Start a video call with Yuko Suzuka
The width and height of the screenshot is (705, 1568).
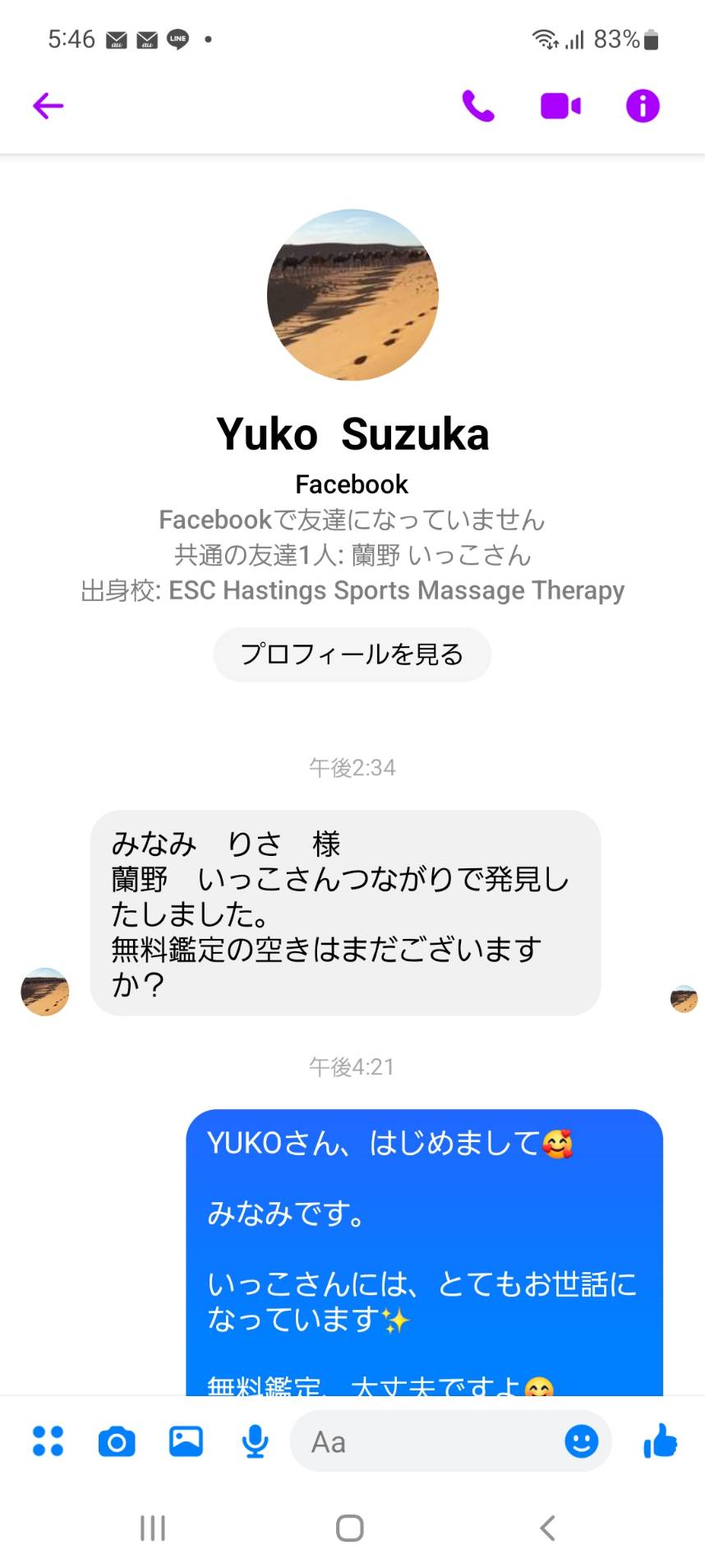[x=560, y=106]
